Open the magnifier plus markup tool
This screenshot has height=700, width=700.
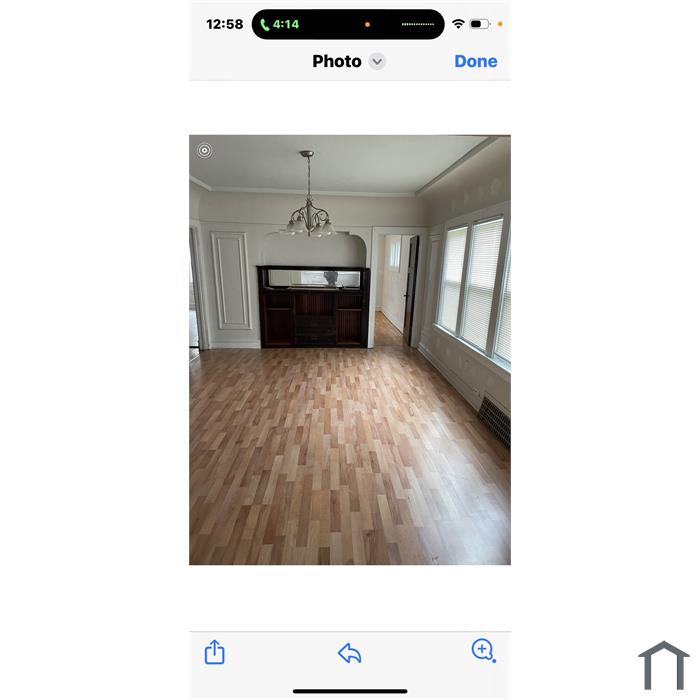pos(483,651)
